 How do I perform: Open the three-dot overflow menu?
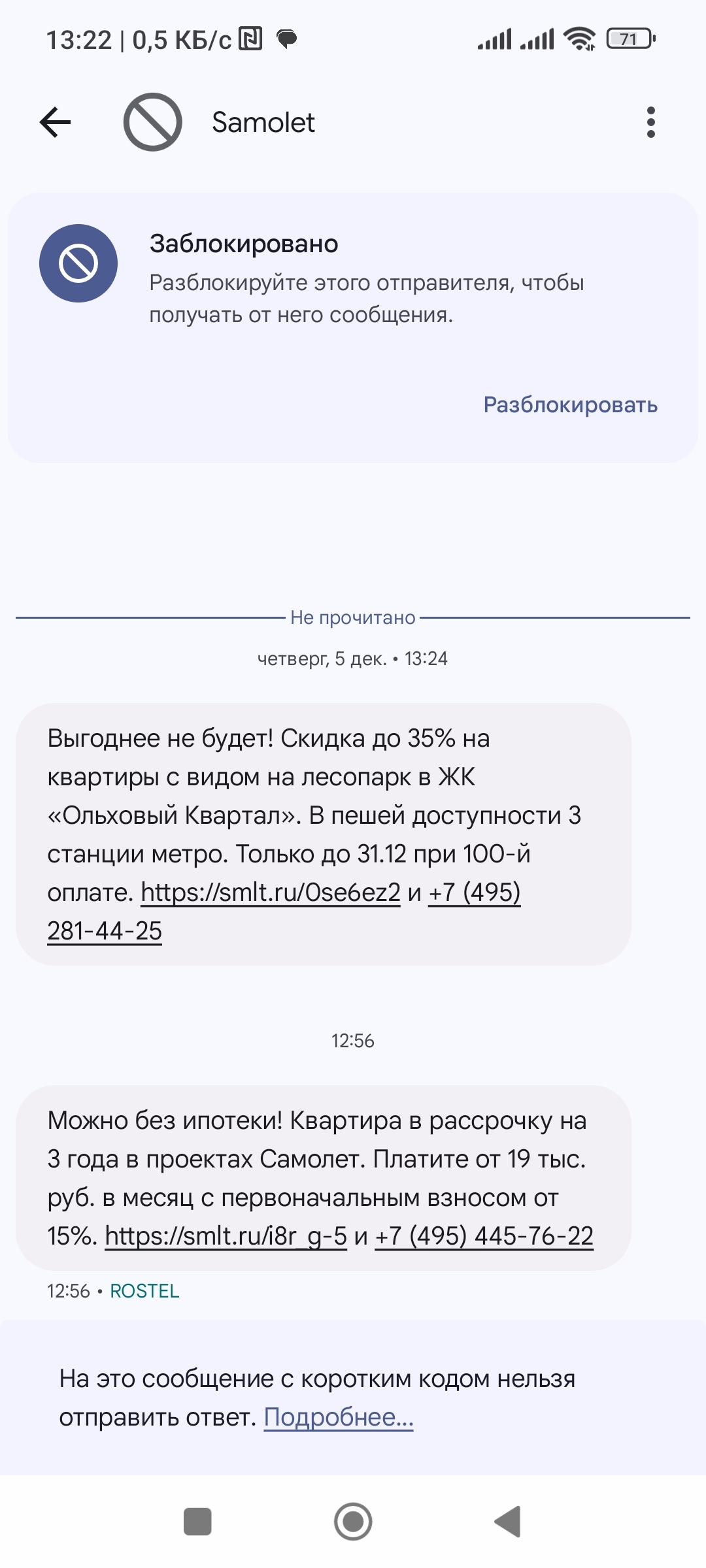650,122
